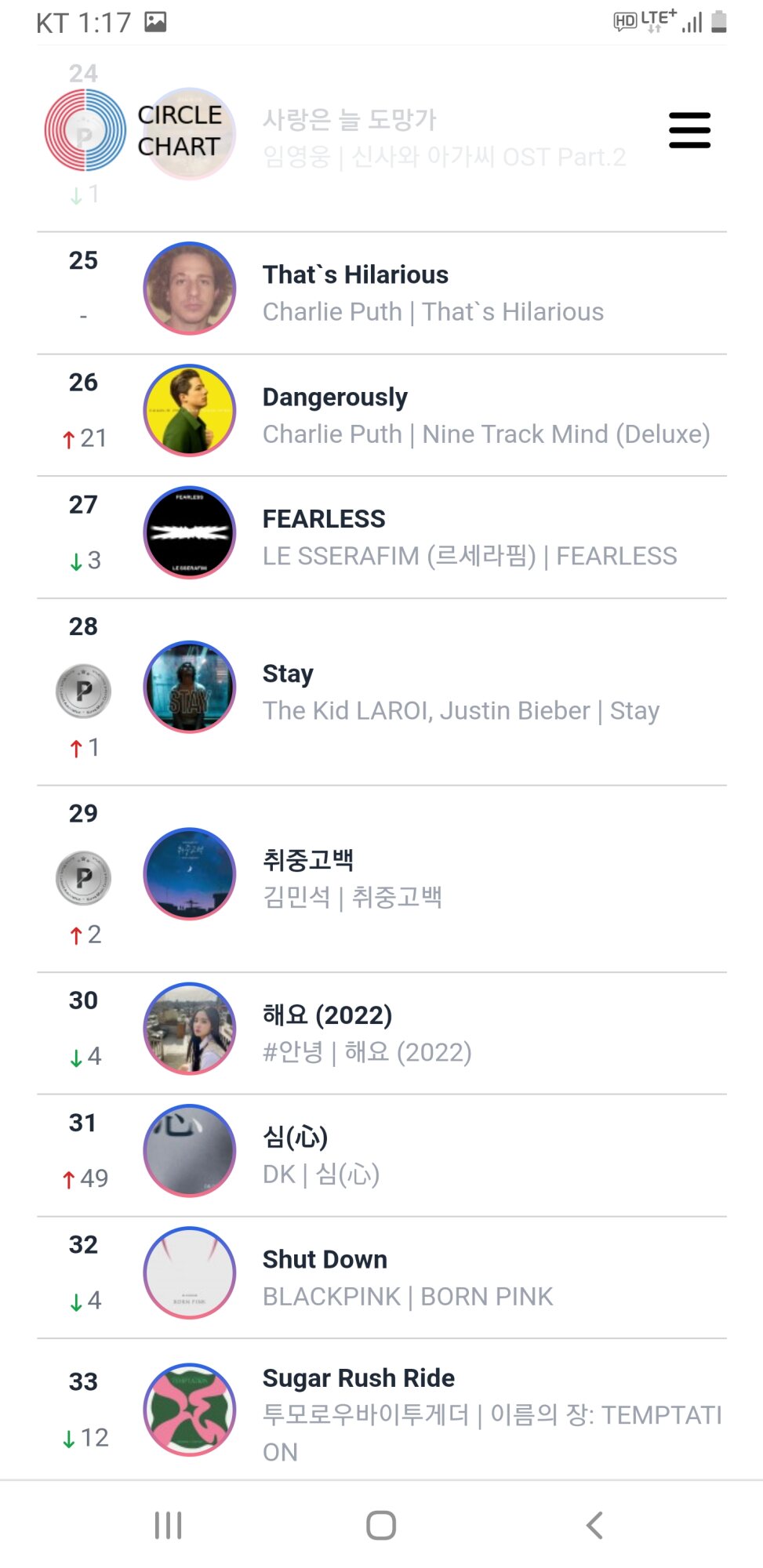Image resolution: width=763 pixels, height=1568 pixels.
Task: Open 해요 (2022) by #안녕
Action: (382, 1033)
